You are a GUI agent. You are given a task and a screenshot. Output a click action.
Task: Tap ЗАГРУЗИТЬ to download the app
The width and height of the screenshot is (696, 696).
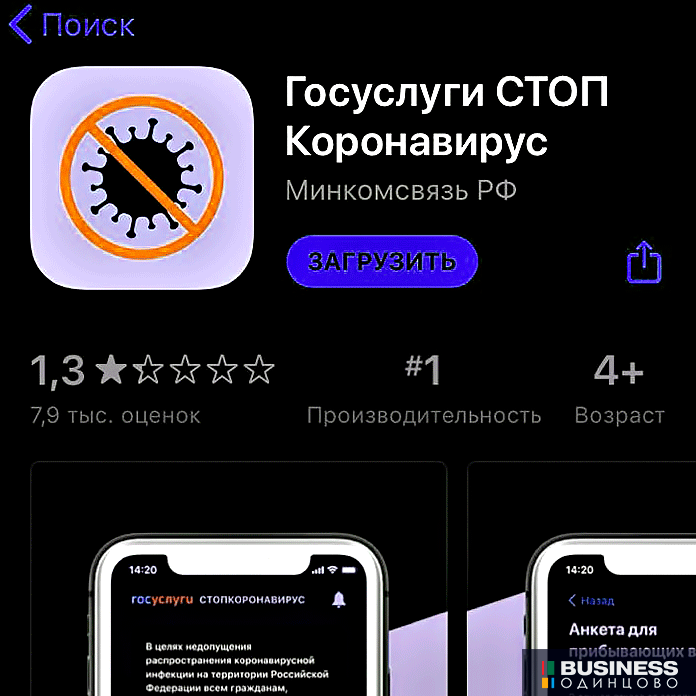(x=382, y=262)
